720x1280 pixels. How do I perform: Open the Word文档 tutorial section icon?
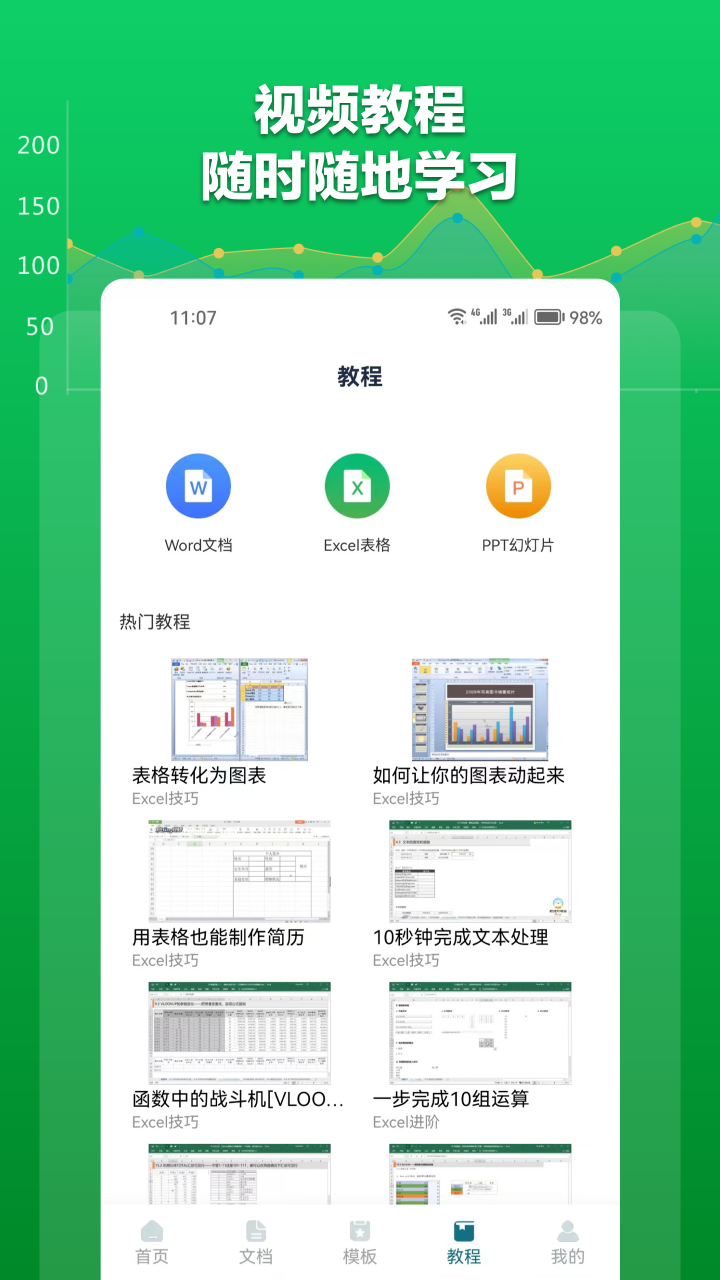[x=198, y=485]
